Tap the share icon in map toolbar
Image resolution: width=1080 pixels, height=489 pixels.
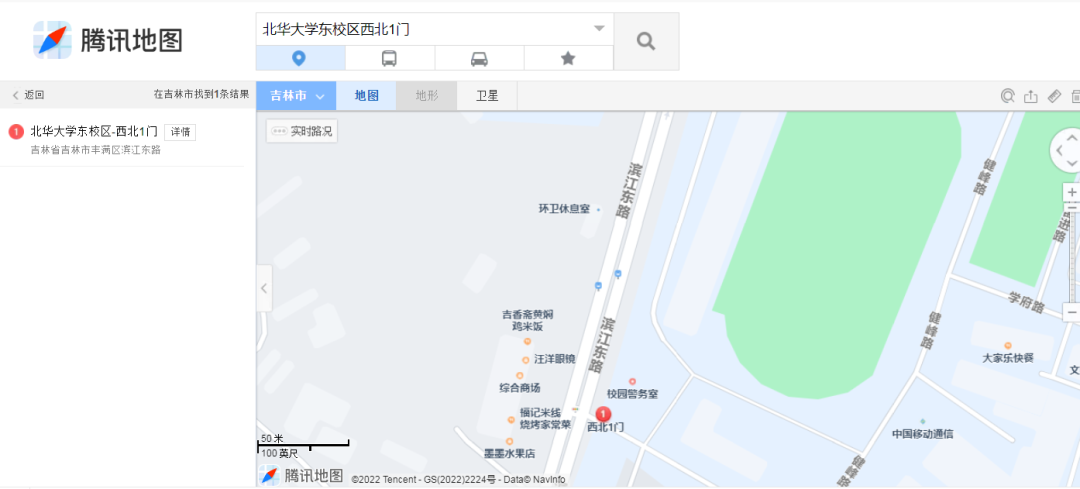pyautogui.click(x=1031, y=96)
